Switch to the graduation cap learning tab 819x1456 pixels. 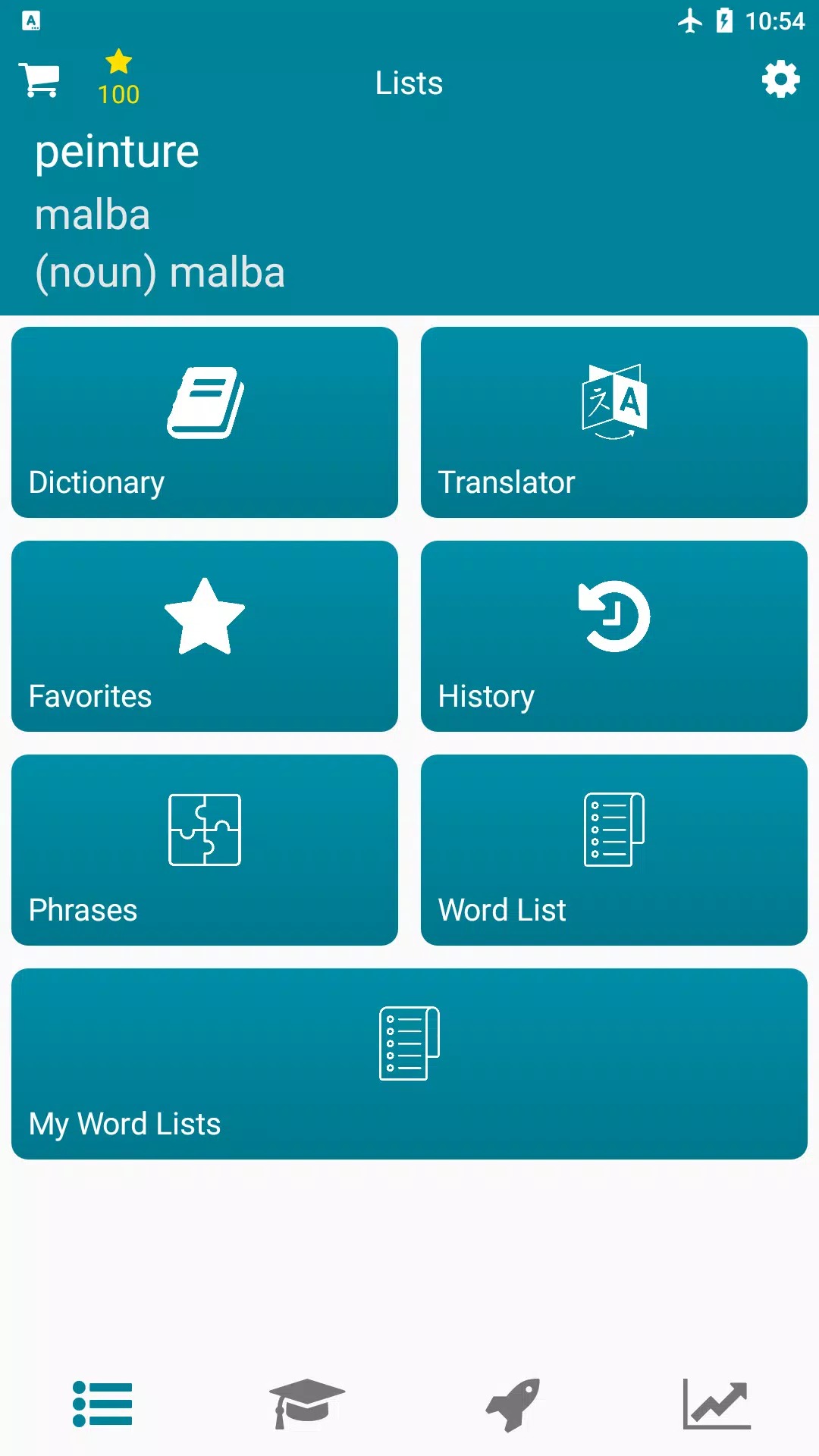[x=307, y=1404]
